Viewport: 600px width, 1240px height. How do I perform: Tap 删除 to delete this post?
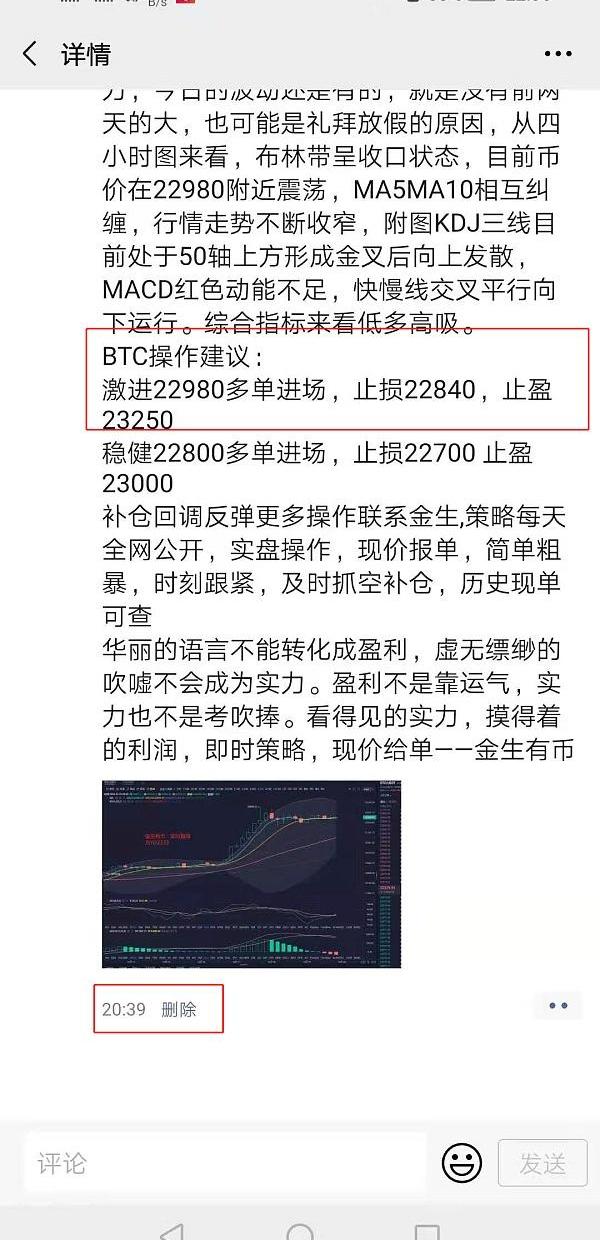click(x=178, y=1010)
